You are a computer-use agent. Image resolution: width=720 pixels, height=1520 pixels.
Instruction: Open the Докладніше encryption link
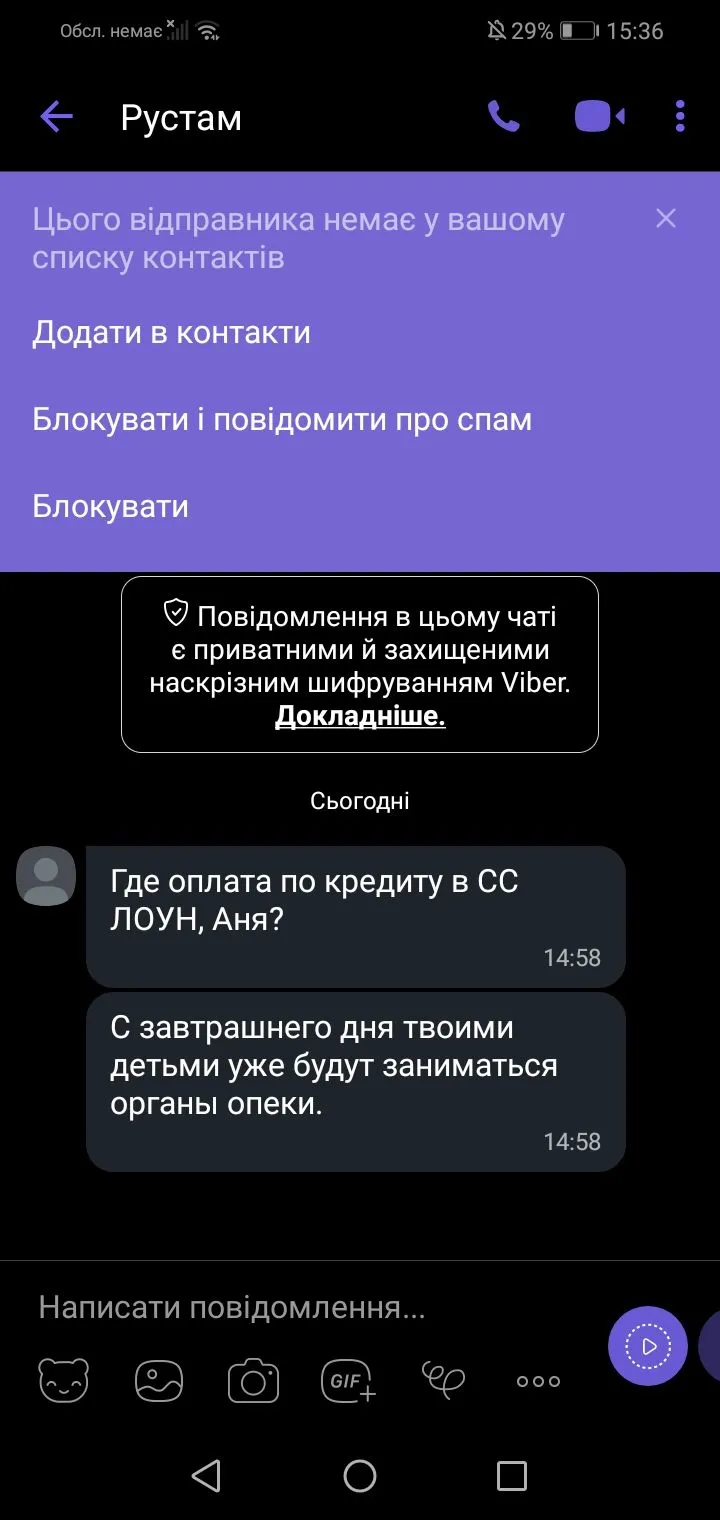click(x=360, y=716)
